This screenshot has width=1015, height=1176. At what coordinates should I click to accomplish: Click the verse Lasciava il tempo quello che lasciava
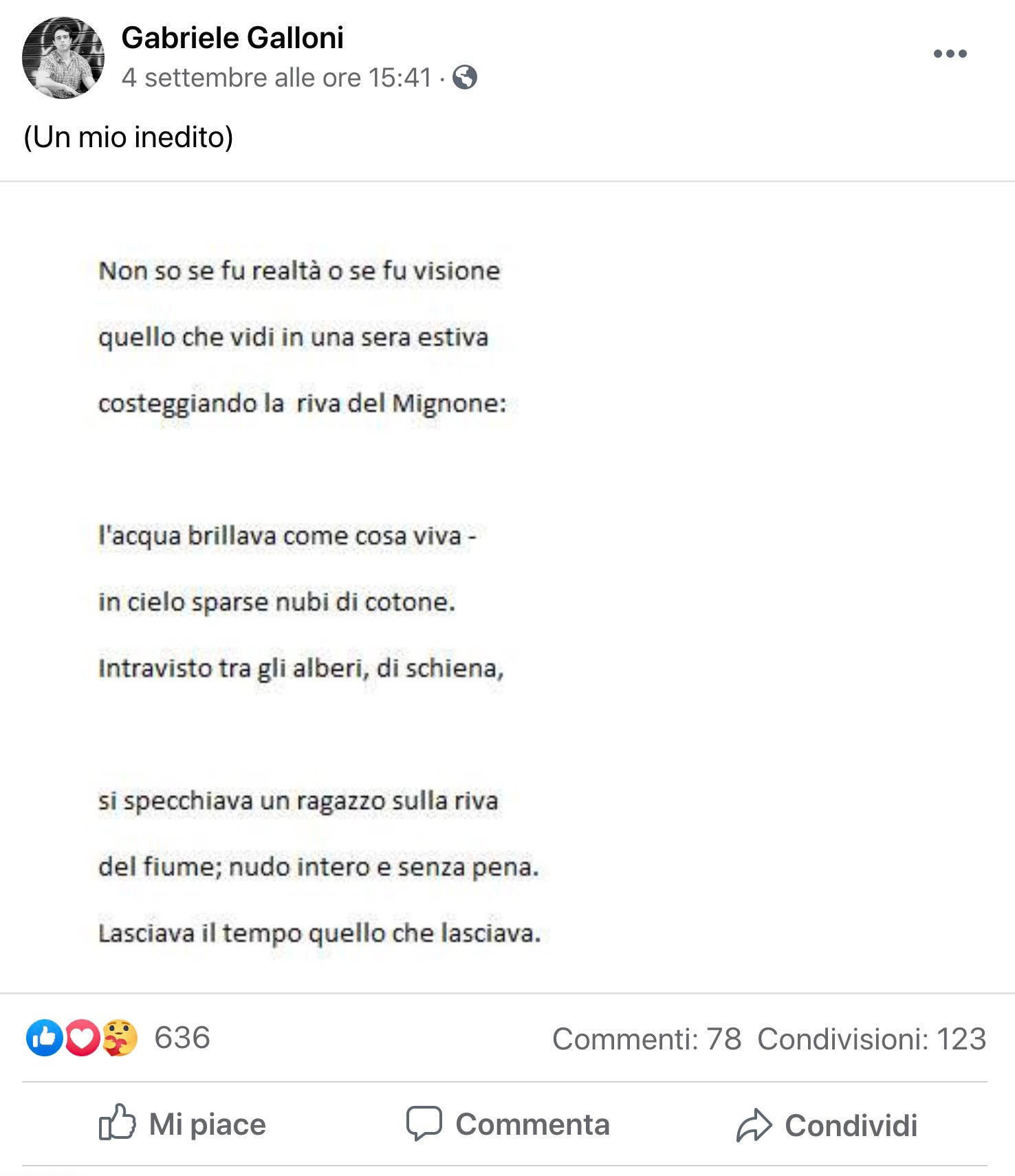coord(320,934)
